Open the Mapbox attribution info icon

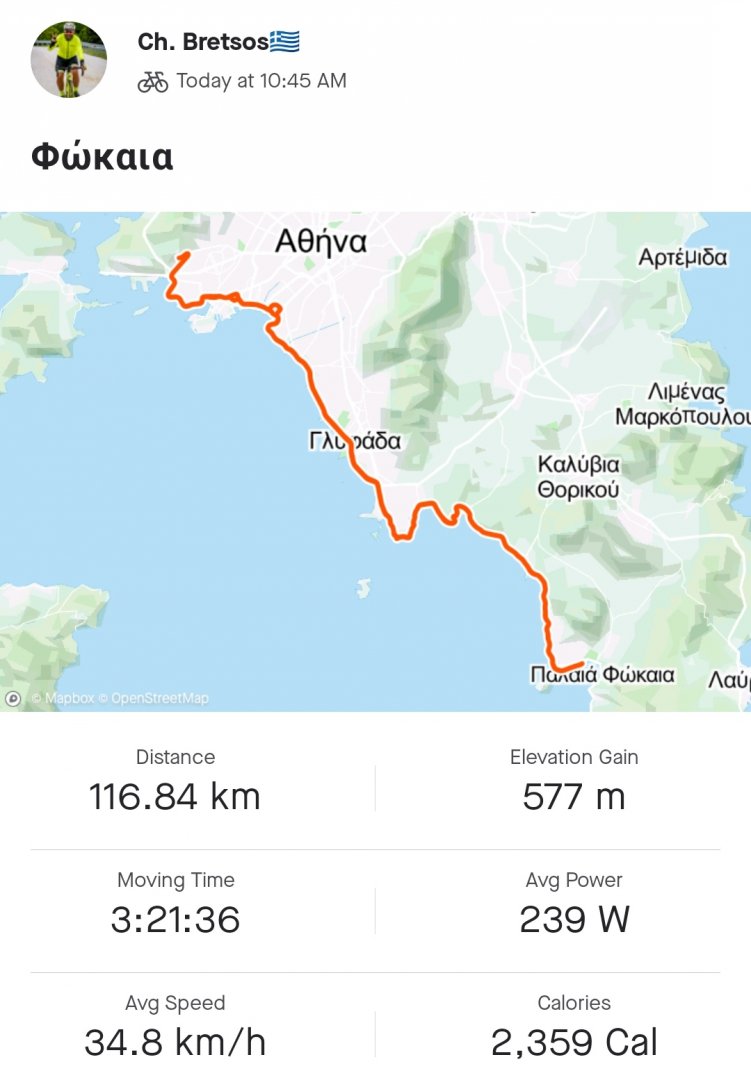14,698
